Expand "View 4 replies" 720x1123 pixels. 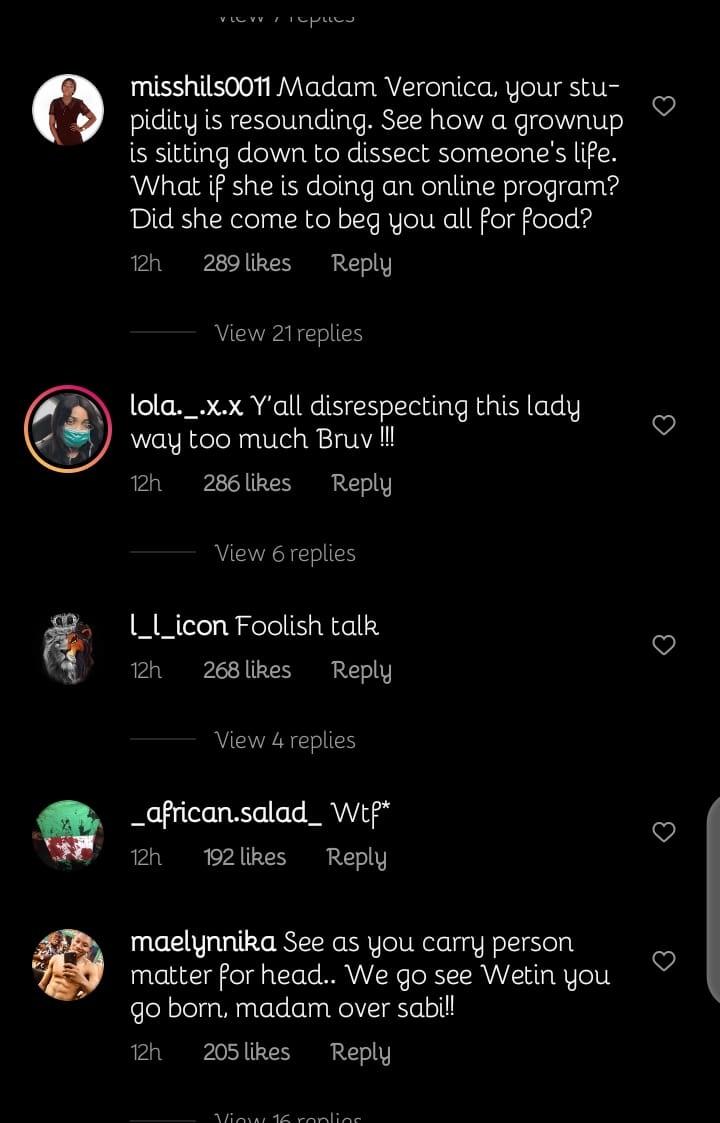pos(285,741)
